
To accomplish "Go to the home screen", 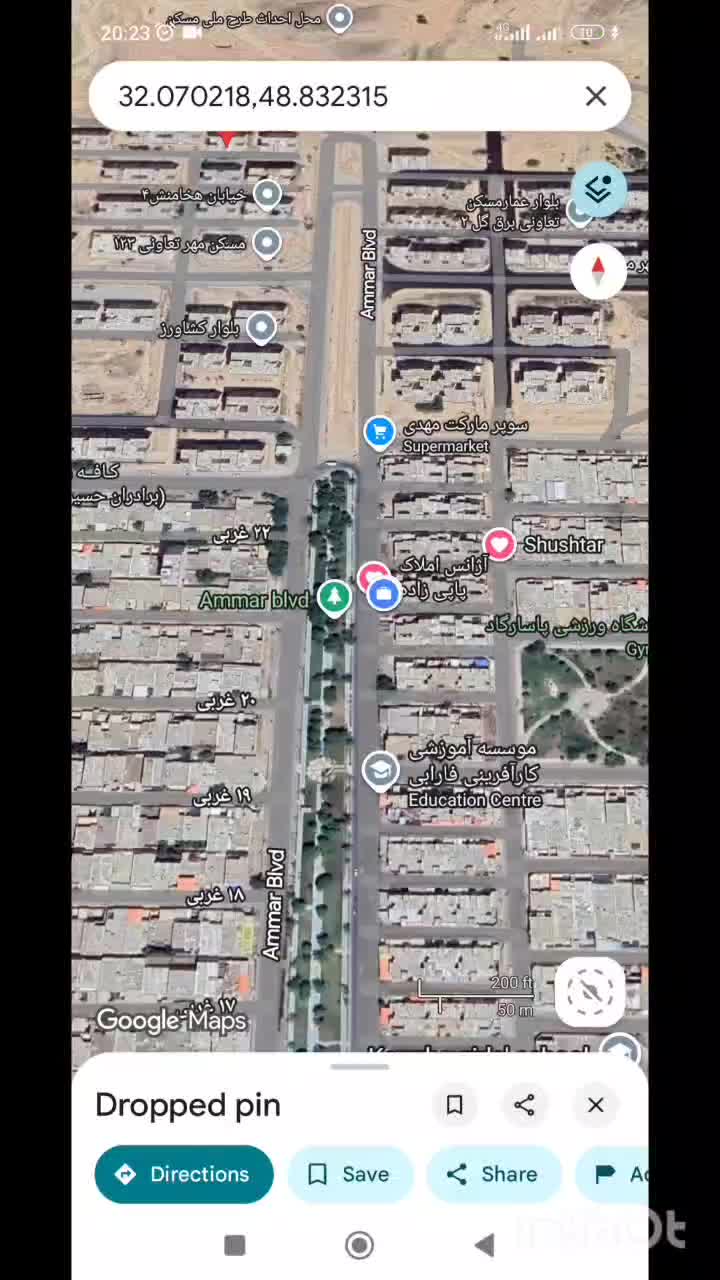I will pos(359,1245).
